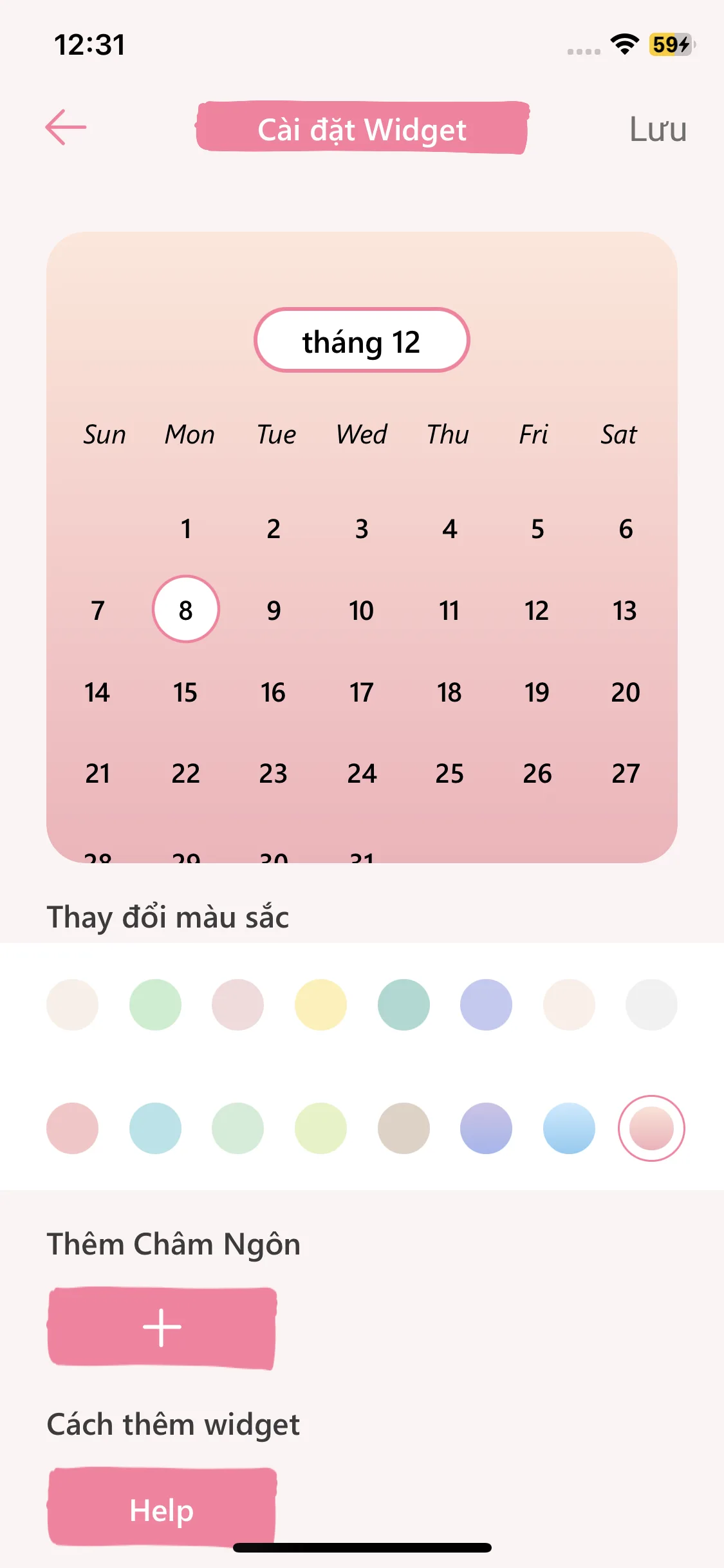This screenshot has width=724, height=1568.
Task: Open Help under Cách thêm widget
Action: (x=161, y=1511)
